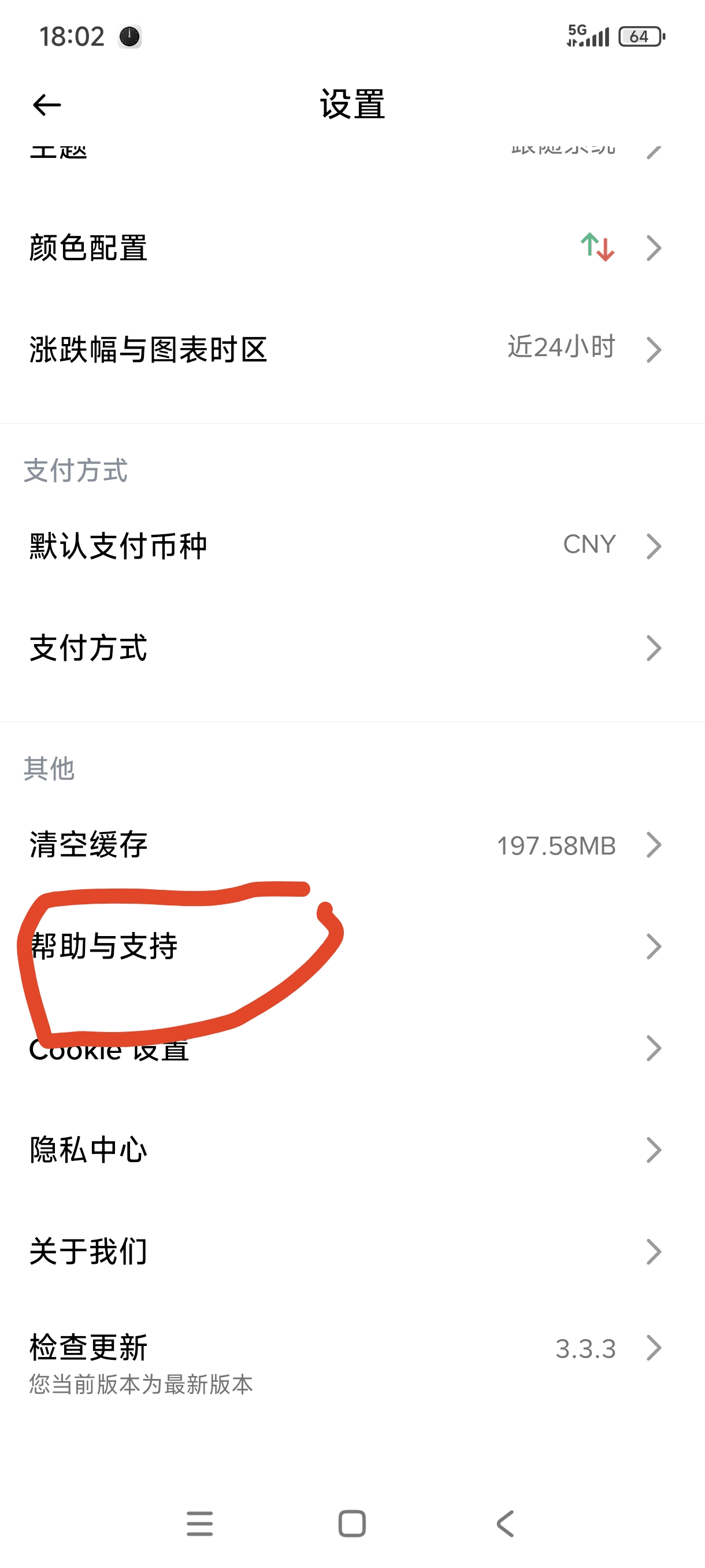Change the 默认支付币种 from CNY
The image size is (705, 1568).
coord(352,545)
